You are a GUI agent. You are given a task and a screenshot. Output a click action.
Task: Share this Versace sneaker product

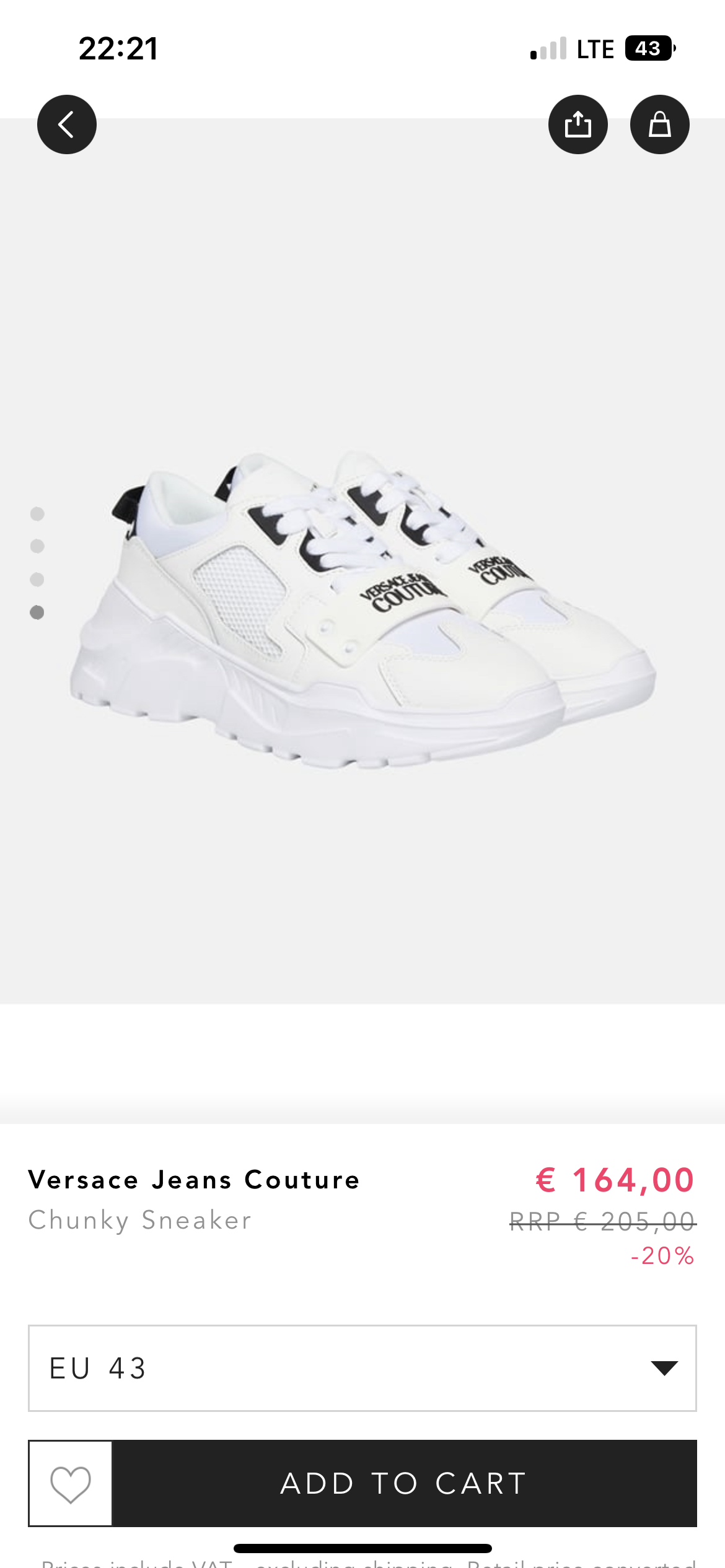578,124
